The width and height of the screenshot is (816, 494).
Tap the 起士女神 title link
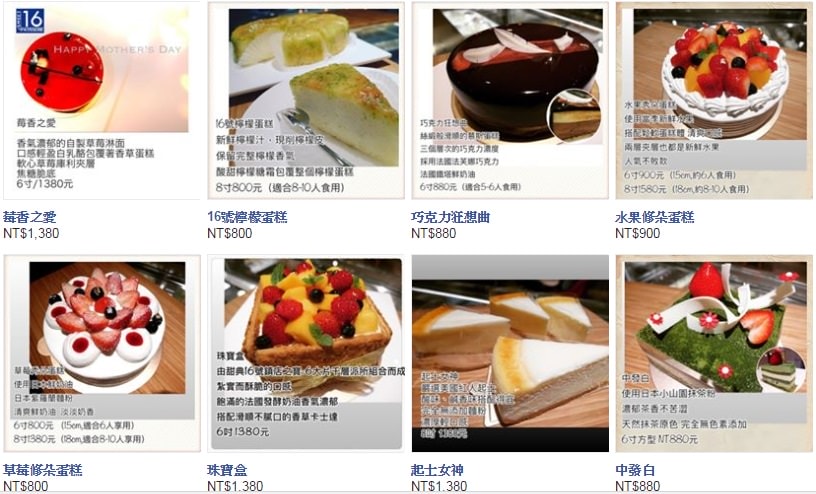pyautogui.click(x=437, y=470)
